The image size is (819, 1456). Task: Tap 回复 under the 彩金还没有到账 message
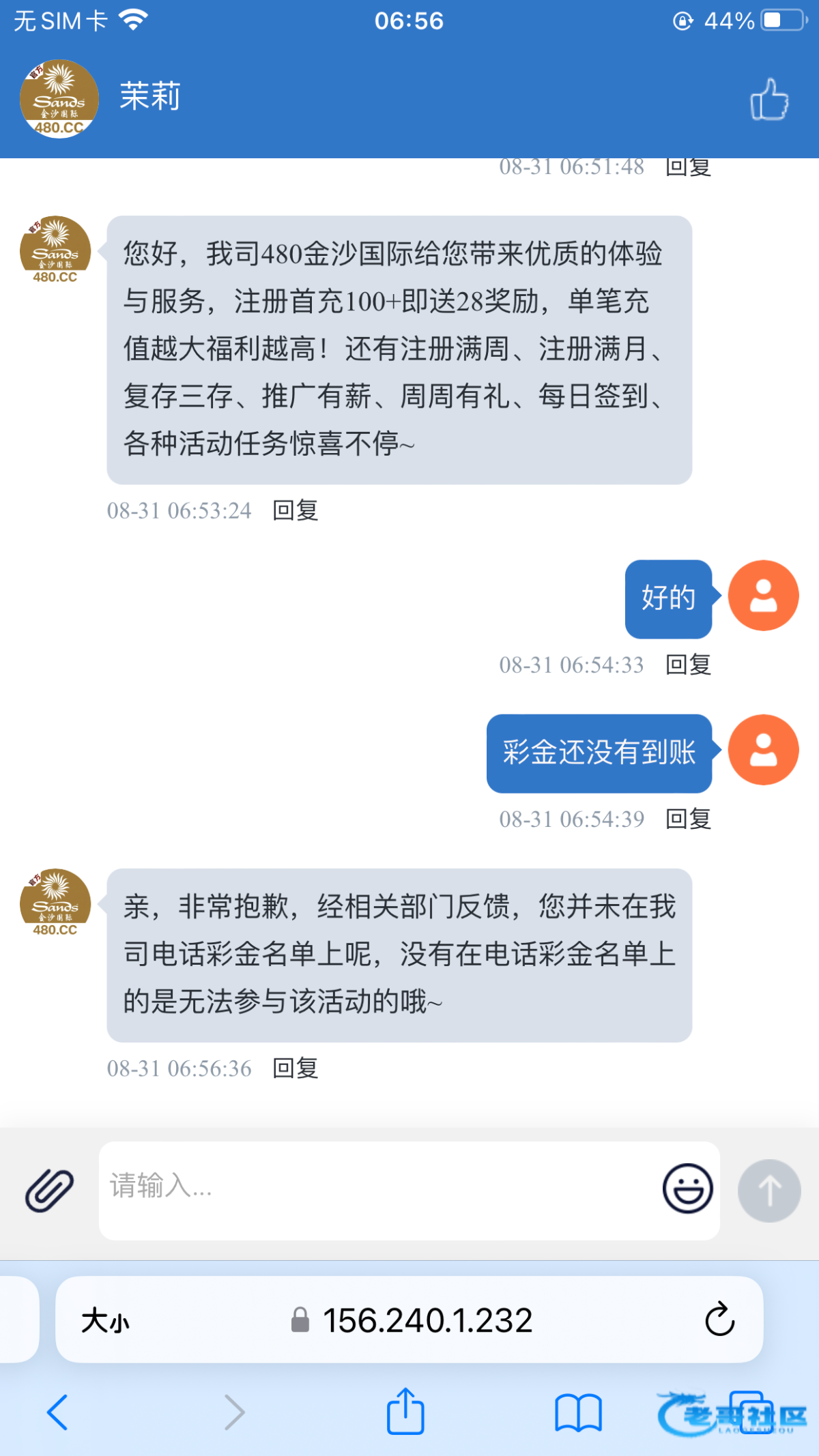(688, 819)
